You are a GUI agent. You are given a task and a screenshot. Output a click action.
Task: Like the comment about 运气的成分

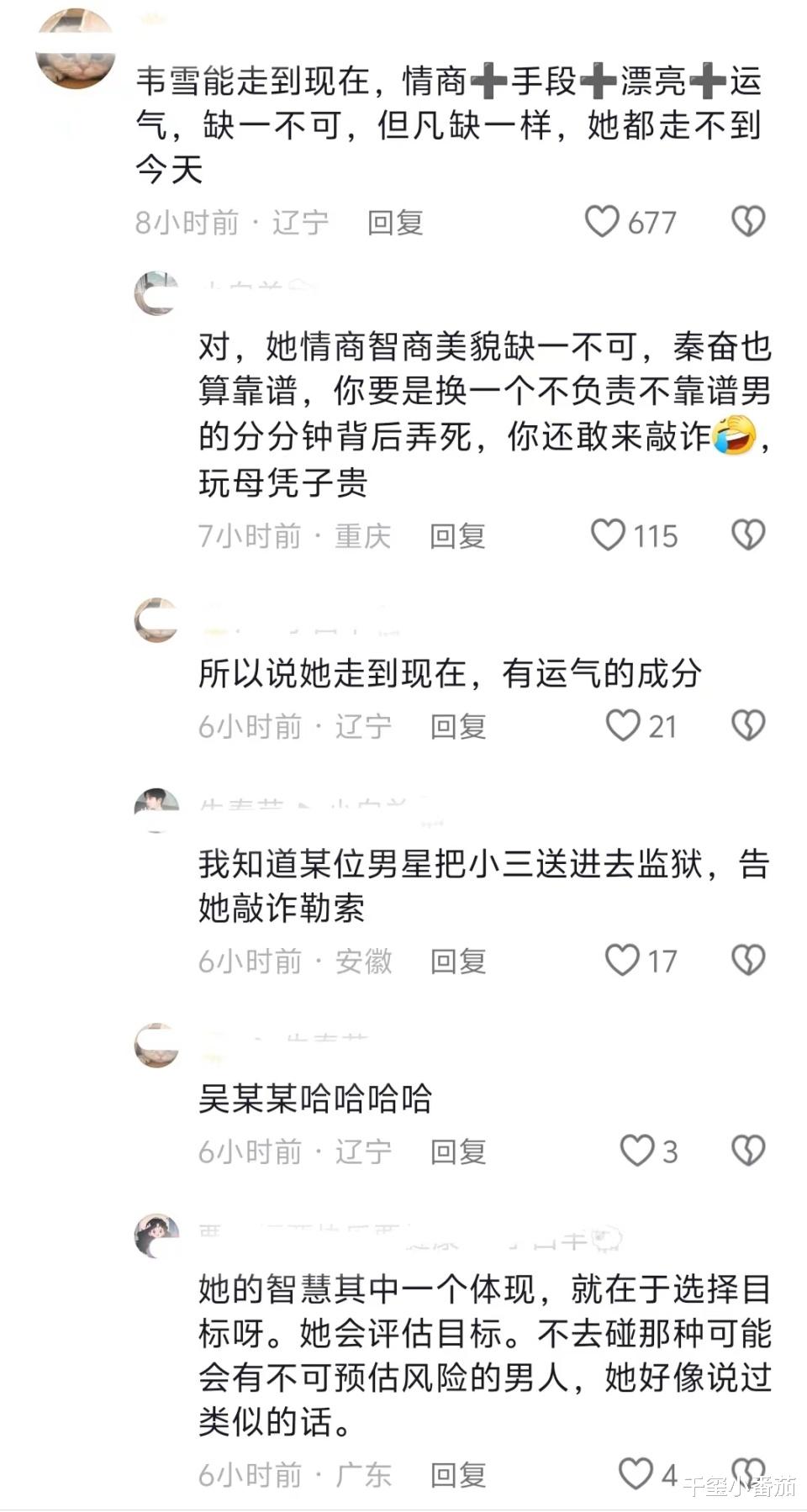(x=623, y=726)
